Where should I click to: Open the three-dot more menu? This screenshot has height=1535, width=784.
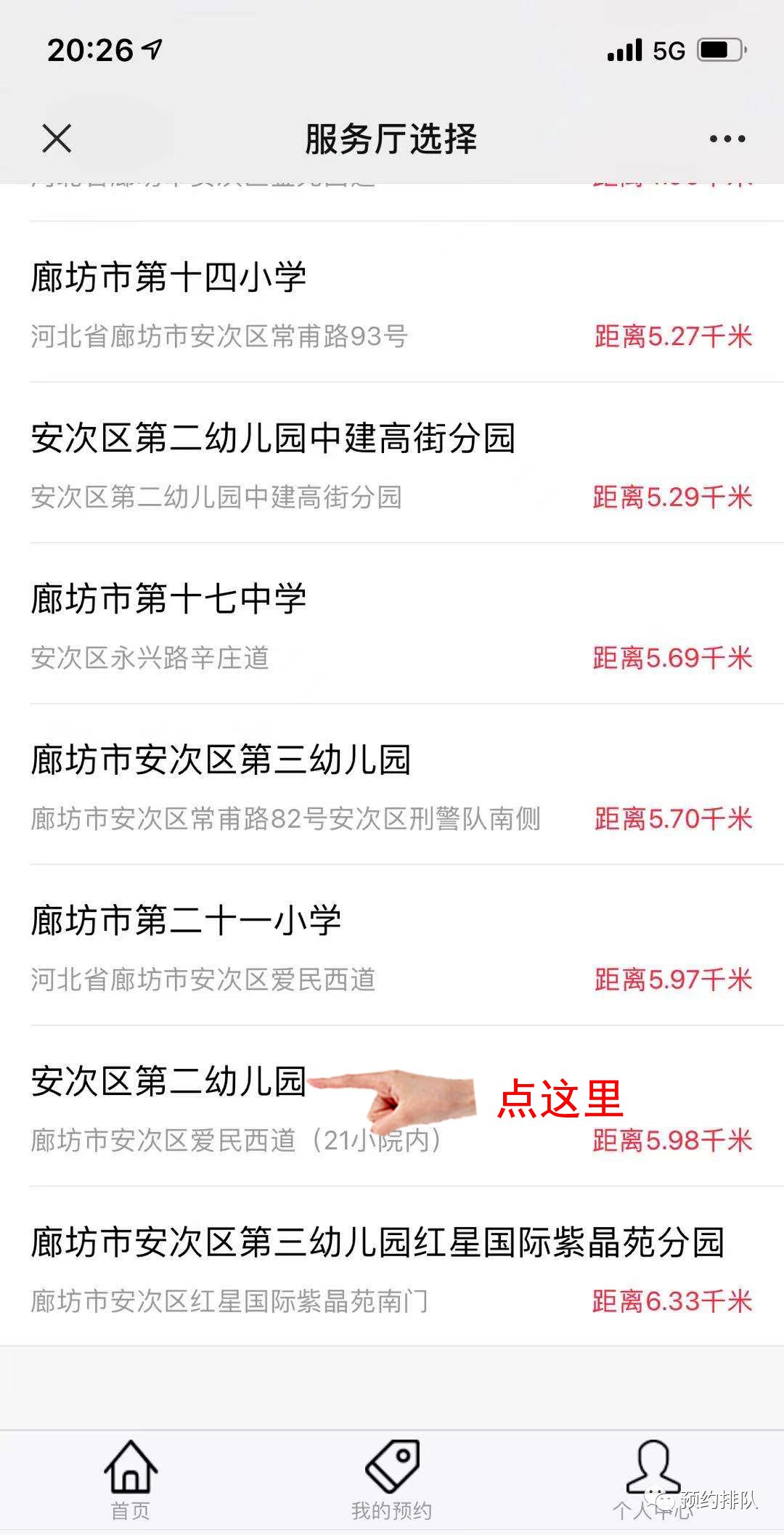[727, 139]
